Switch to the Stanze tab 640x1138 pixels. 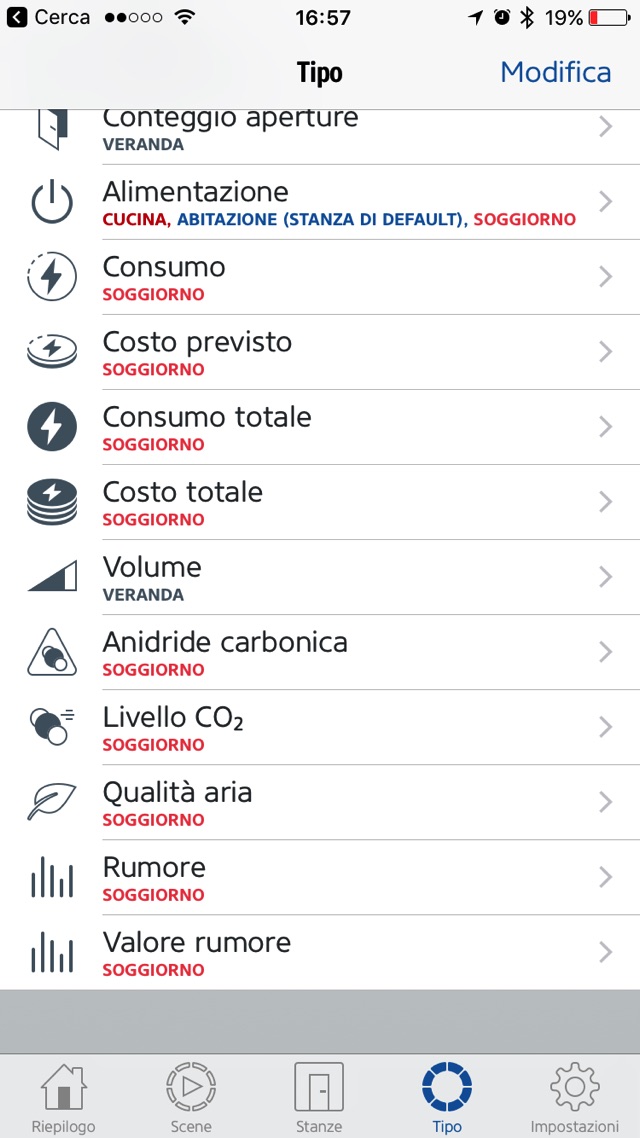tap(319, 1097)
